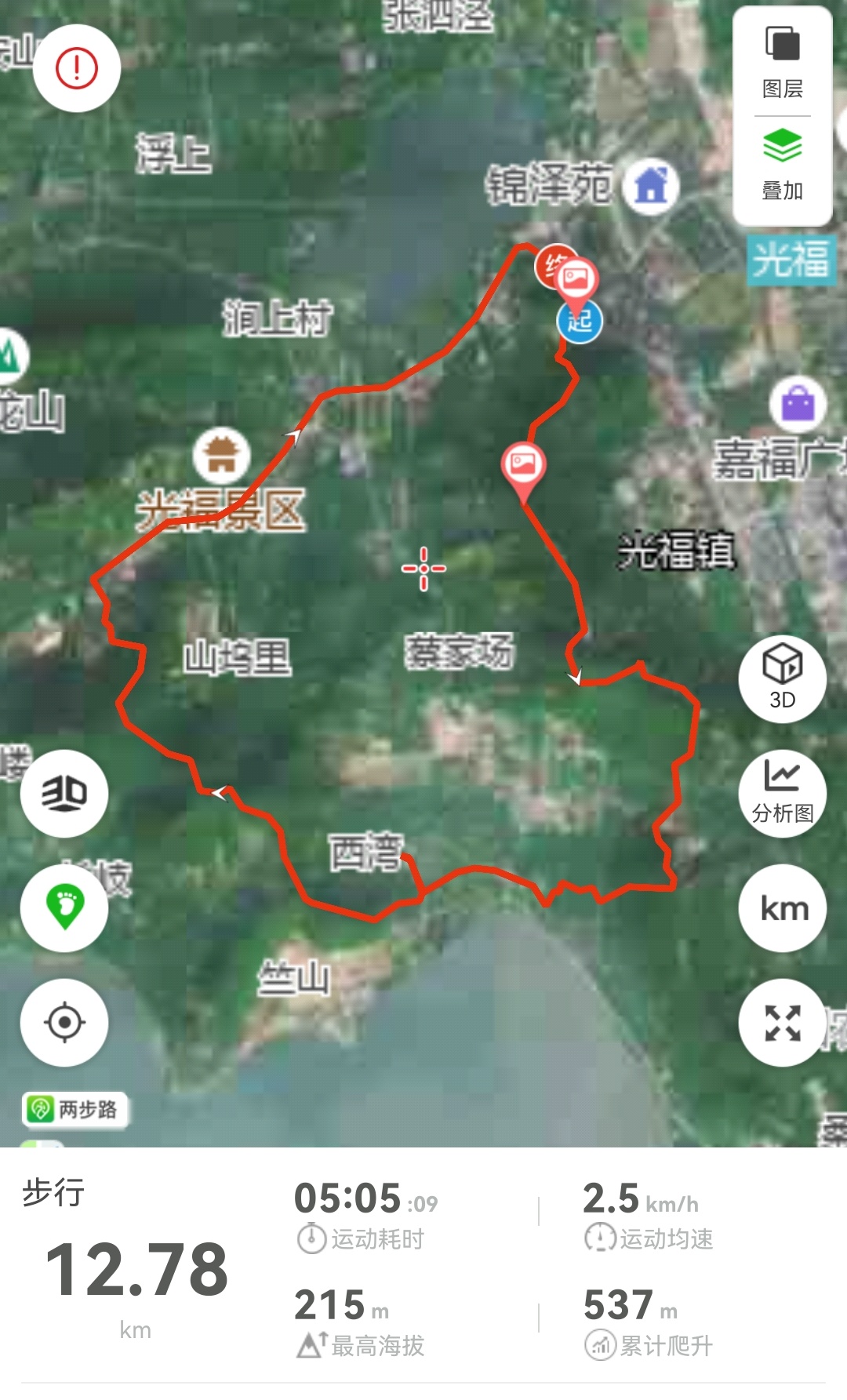The height and width of the screenshot is (1400, 847).
Task: Tap the green footprint button
Action: click(64, 908)
